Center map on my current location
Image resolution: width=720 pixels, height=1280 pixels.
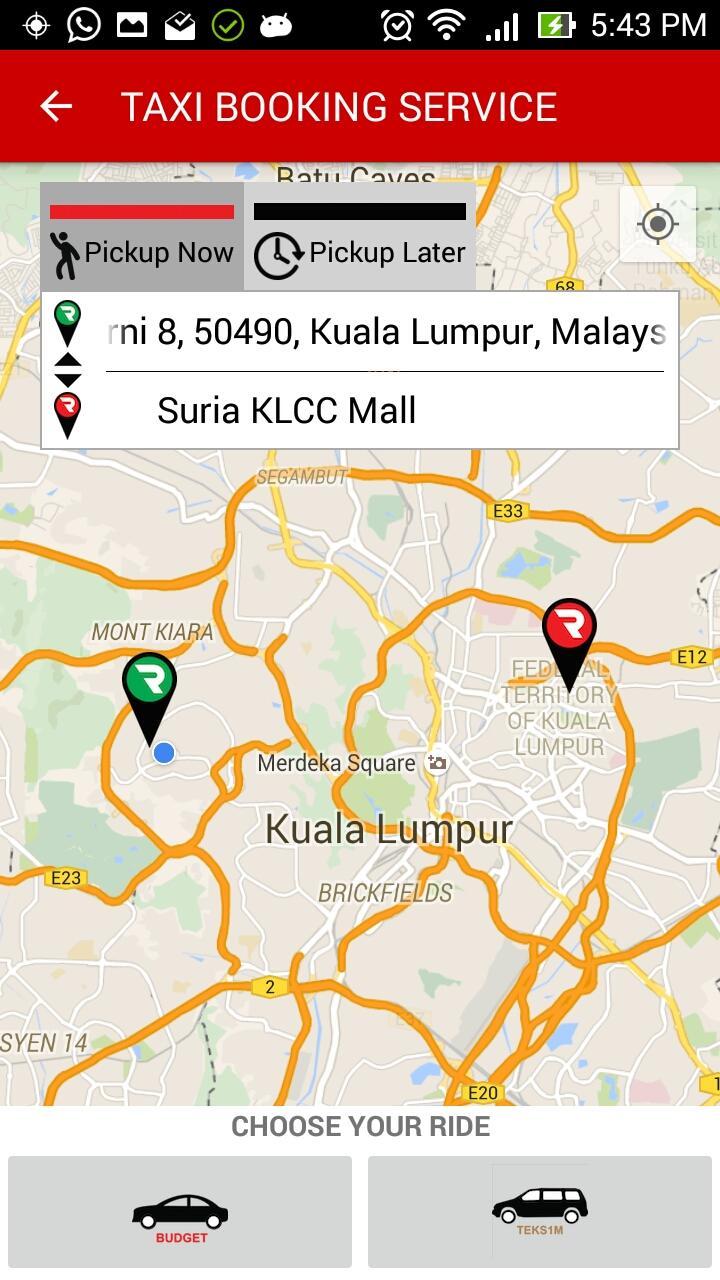(657, 224)
